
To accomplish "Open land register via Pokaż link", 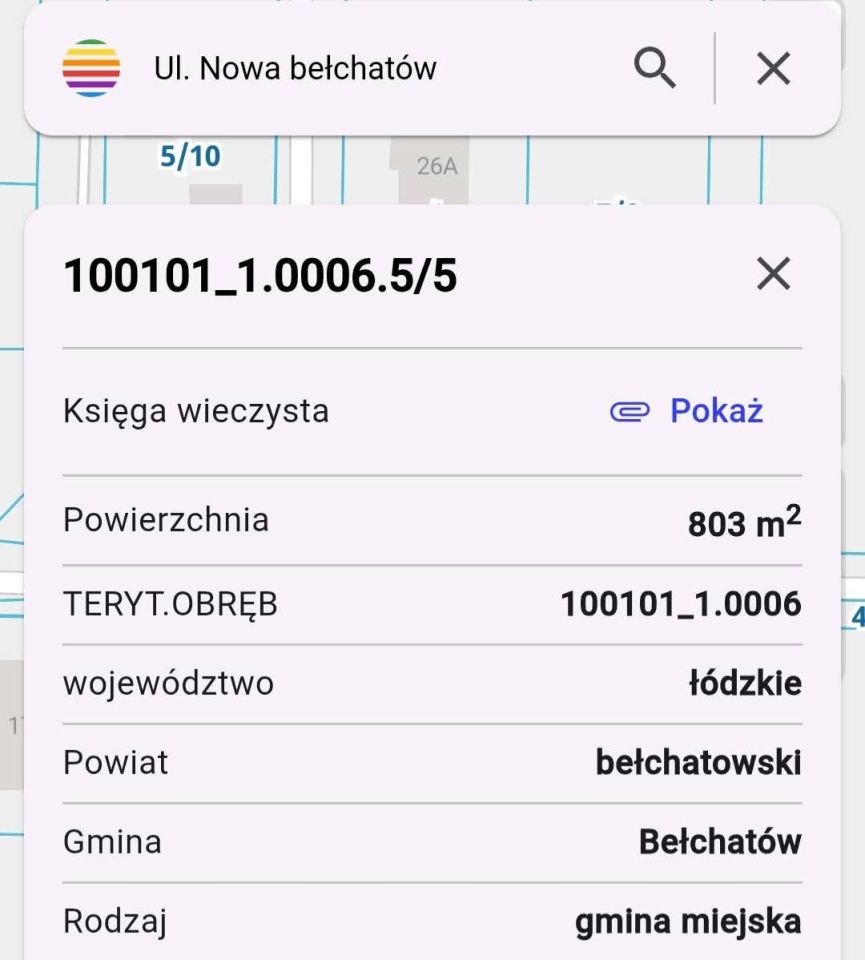I will [x=715, y=408].
